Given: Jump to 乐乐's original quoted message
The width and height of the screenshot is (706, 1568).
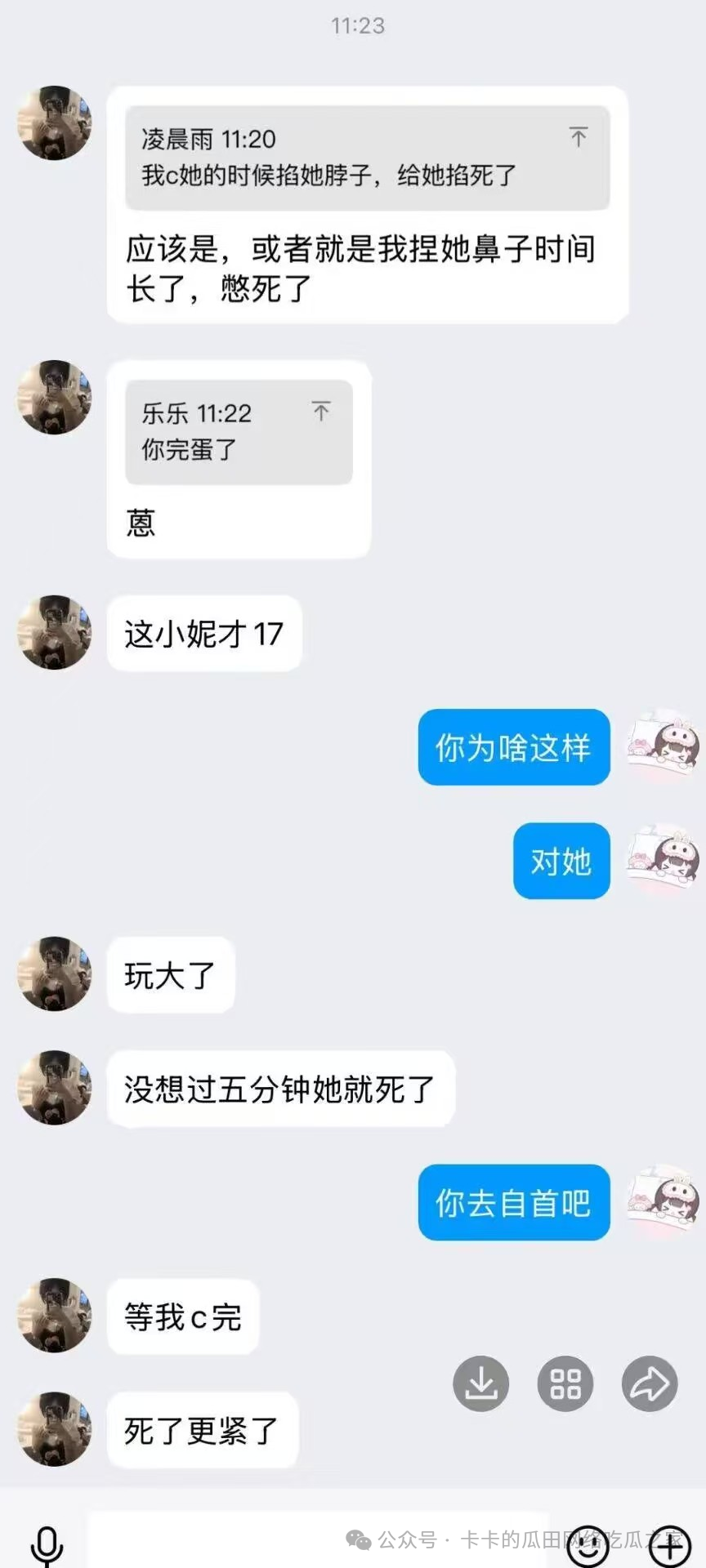Looking at the screenshot, I should pyautogui.click(x=321, y=411).
